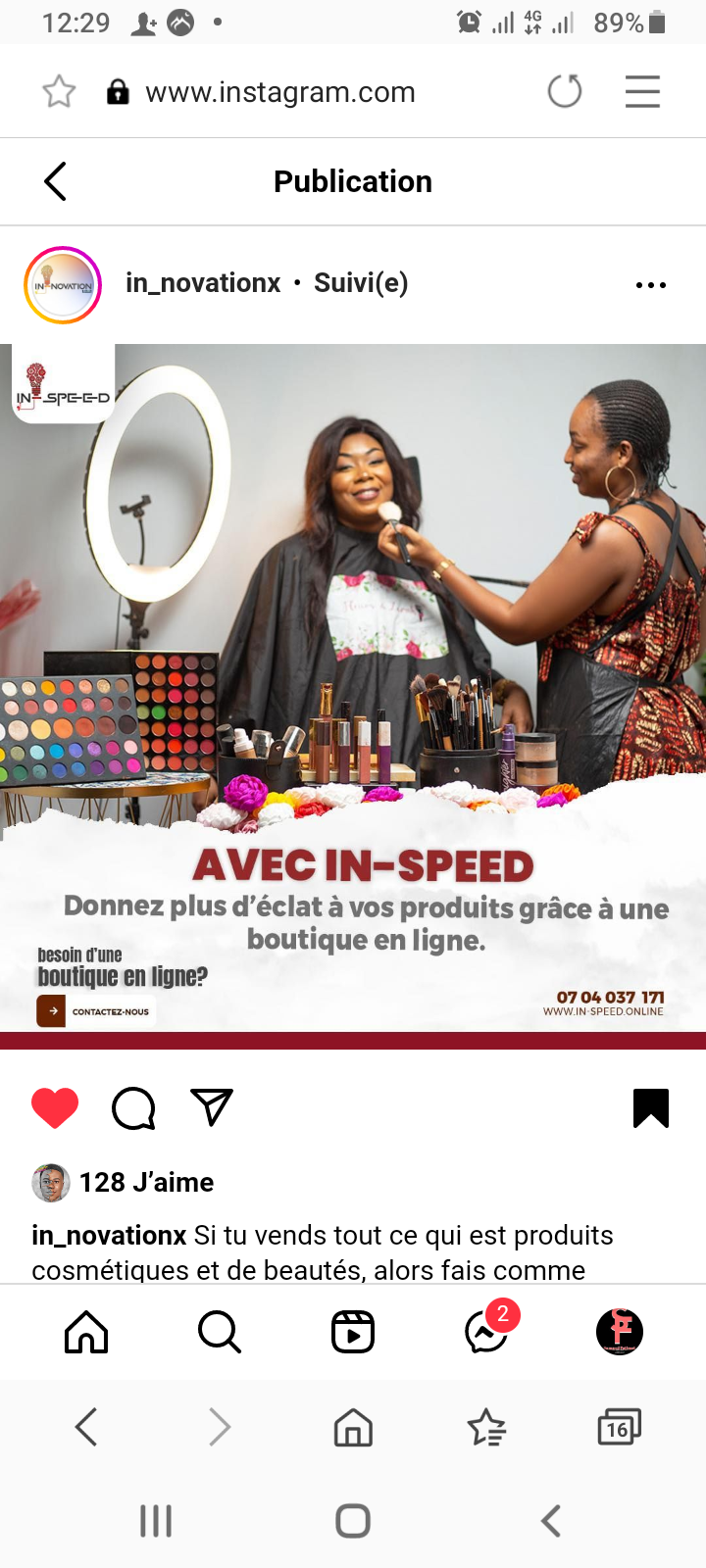
Task: Reload the Instagram page
Action: tap(565, 91)
